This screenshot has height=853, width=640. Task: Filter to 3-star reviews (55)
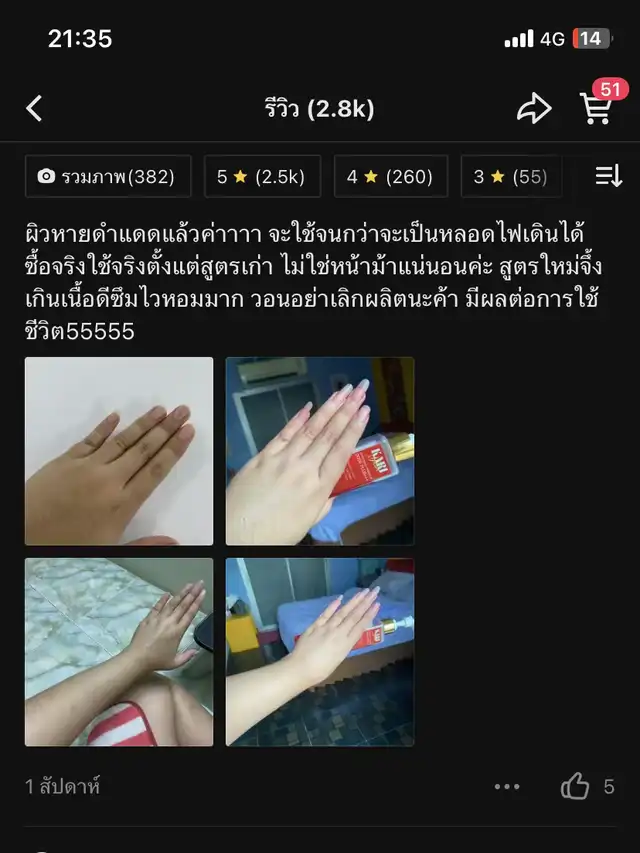pos(510,177)
